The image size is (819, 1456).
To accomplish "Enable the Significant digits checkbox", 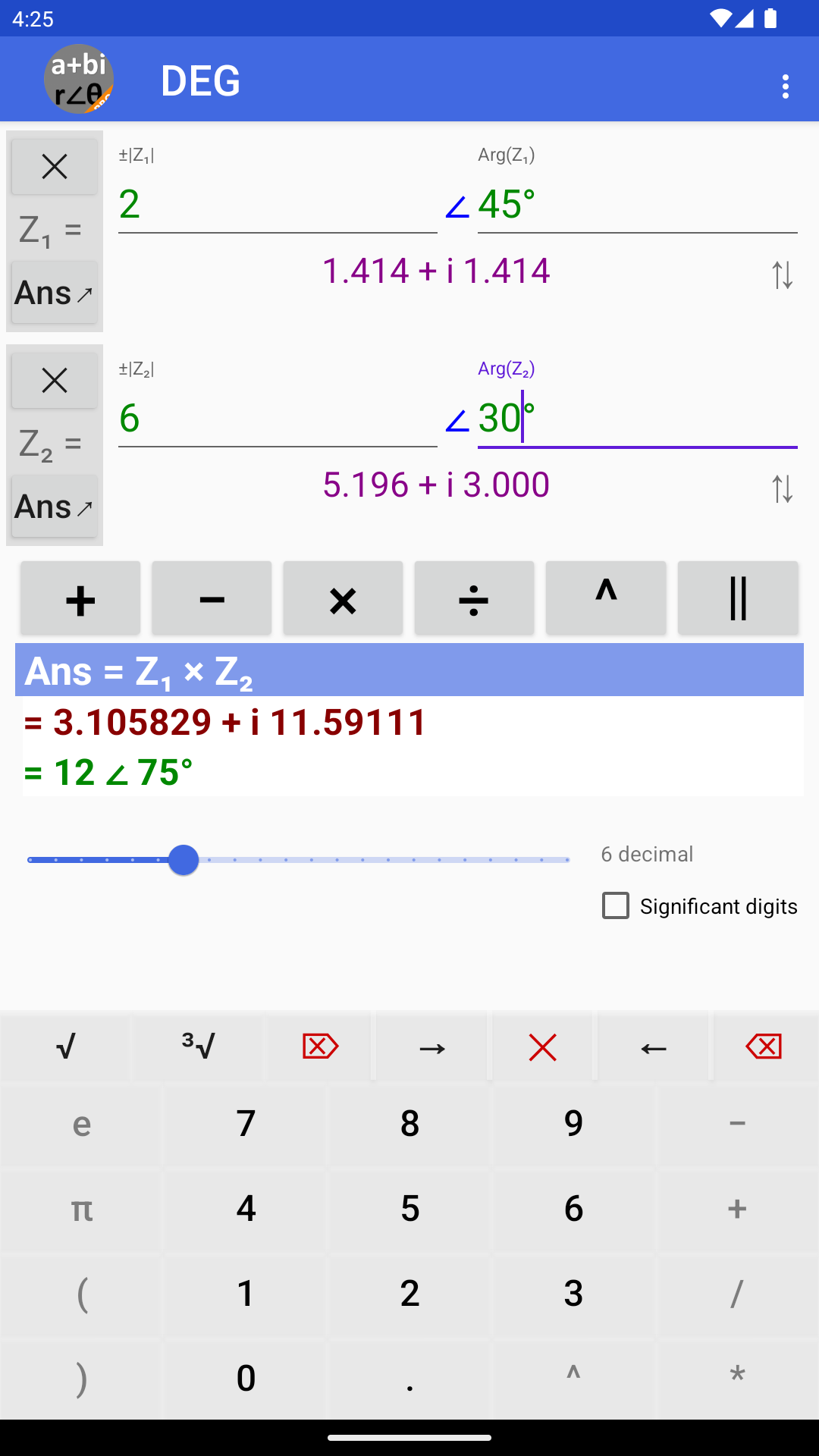I will click(614, 905).
